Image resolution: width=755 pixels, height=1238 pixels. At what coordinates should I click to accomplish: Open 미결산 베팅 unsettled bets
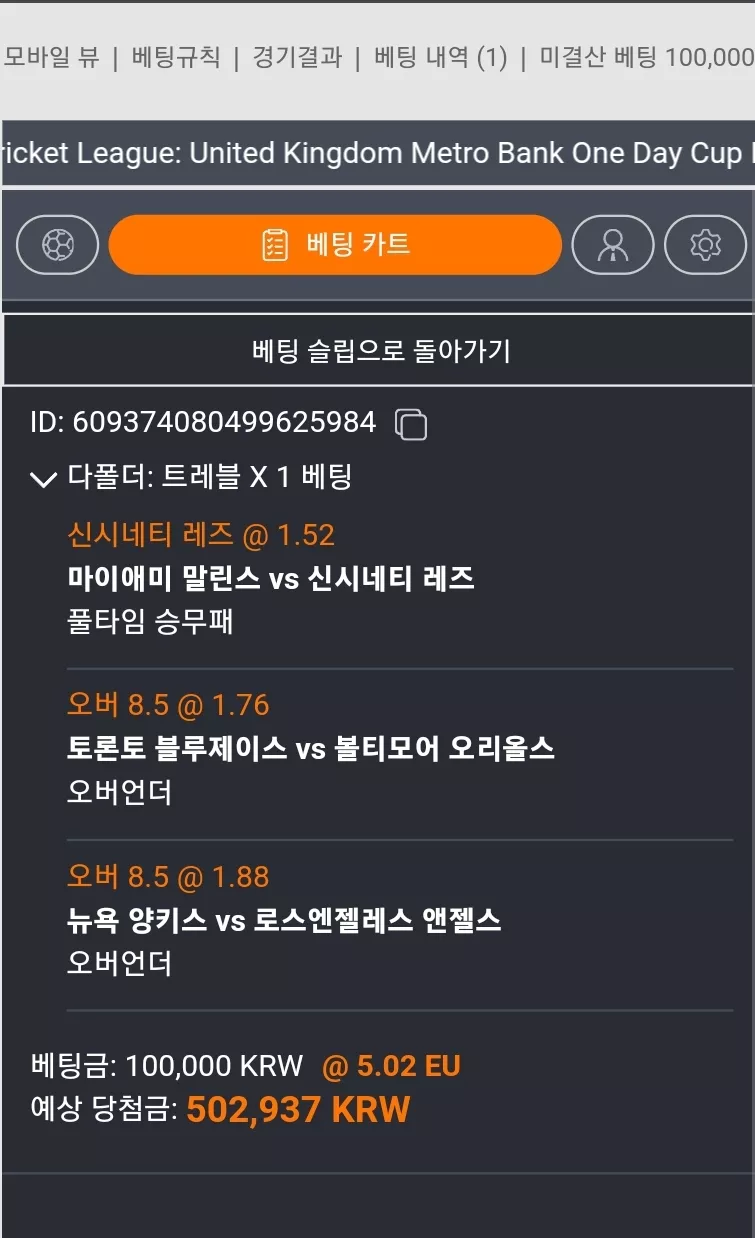[x=645, y=57]
